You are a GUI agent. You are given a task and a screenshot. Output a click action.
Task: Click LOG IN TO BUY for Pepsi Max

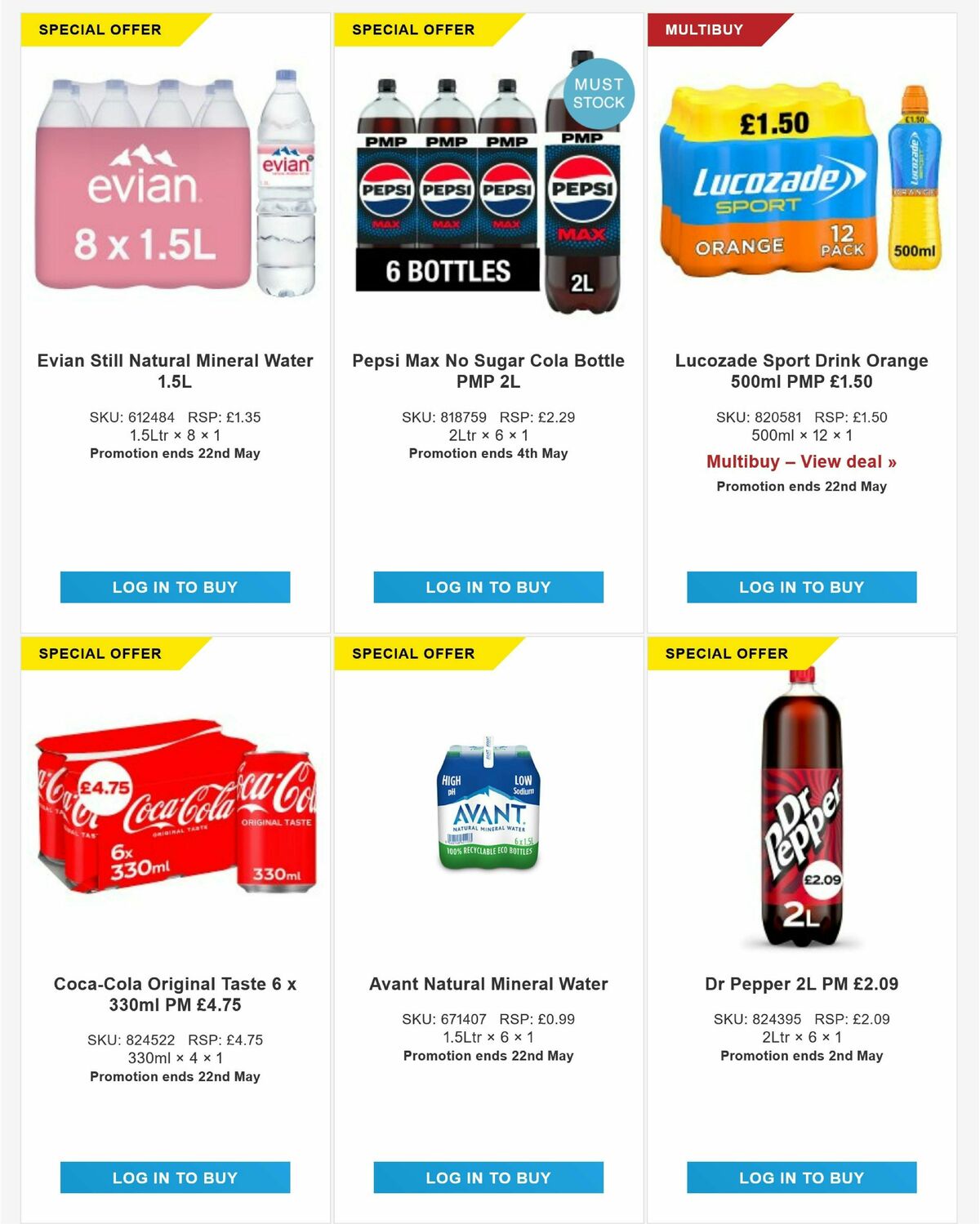pos(488,586)
